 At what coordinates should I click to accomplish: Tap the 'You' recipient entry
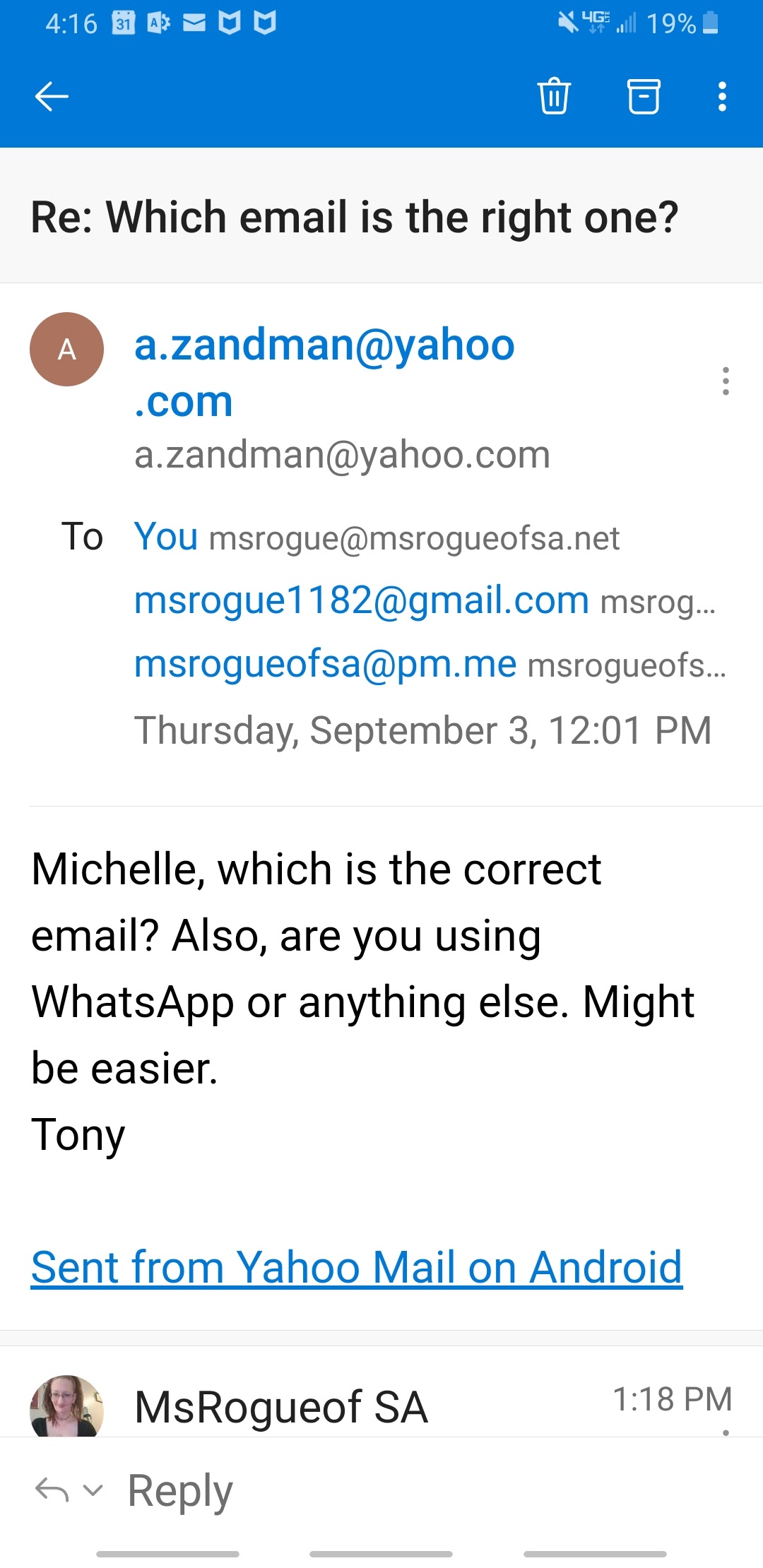166,537
